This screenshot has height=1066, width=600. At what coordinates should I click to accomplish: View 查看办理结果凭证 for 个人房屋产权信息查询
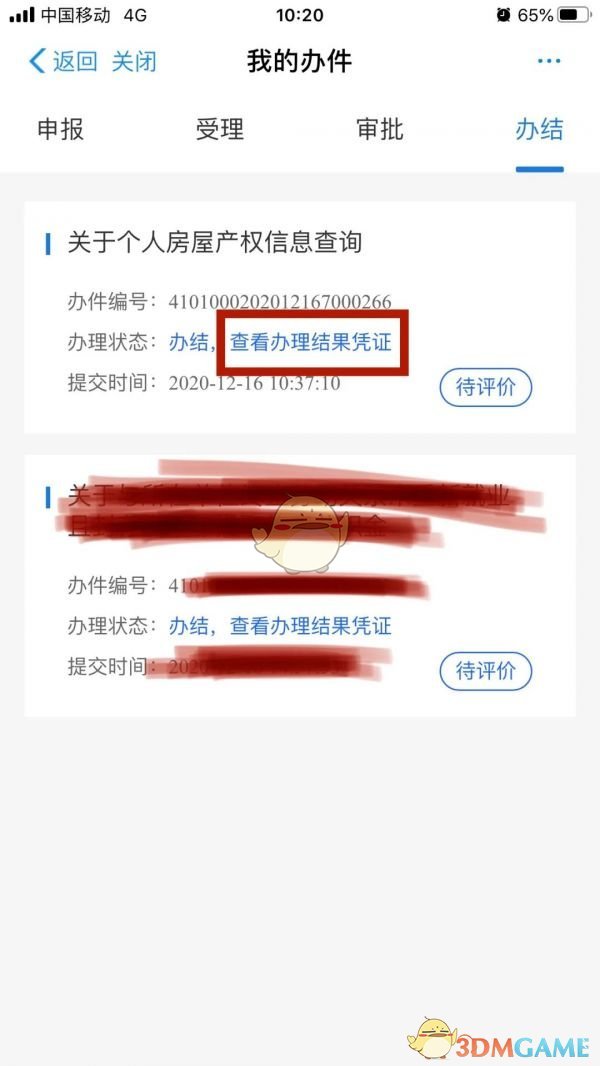[311, 342]
